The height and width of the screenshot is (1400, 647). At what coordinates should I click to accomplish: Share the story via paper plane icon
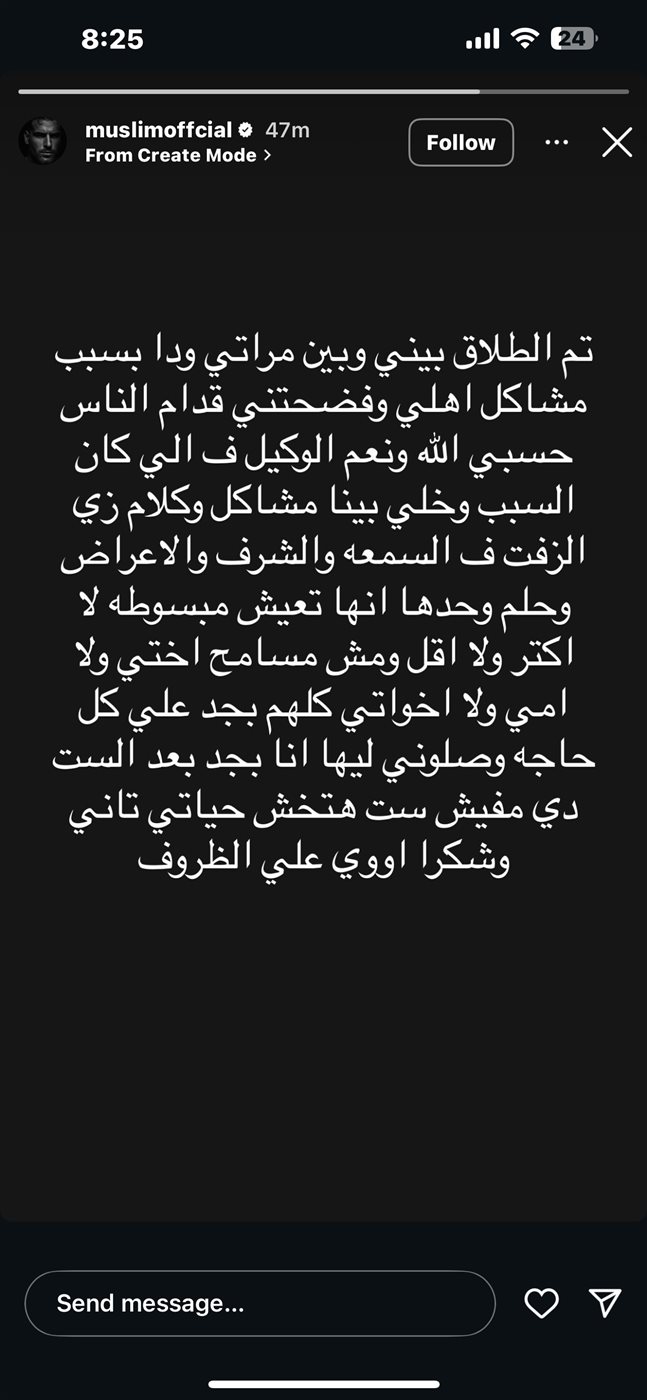tap(605, 1302)
